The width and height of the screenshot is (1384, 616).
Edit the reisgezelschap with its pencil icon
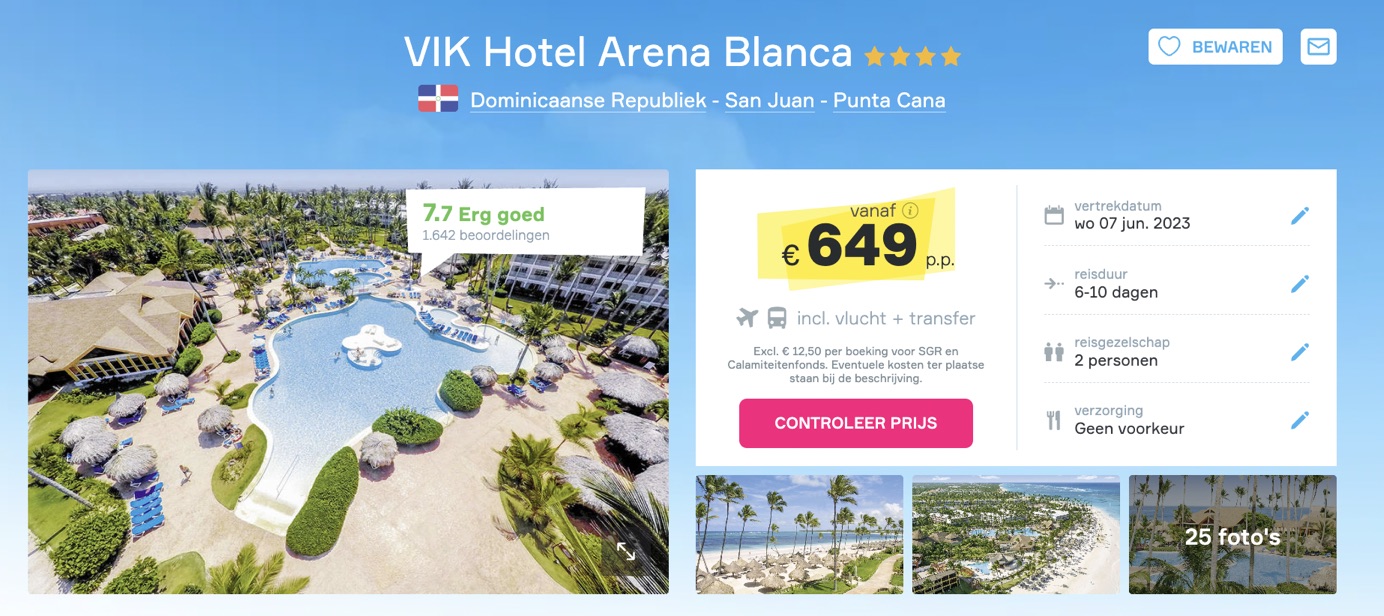point(1299,351)
